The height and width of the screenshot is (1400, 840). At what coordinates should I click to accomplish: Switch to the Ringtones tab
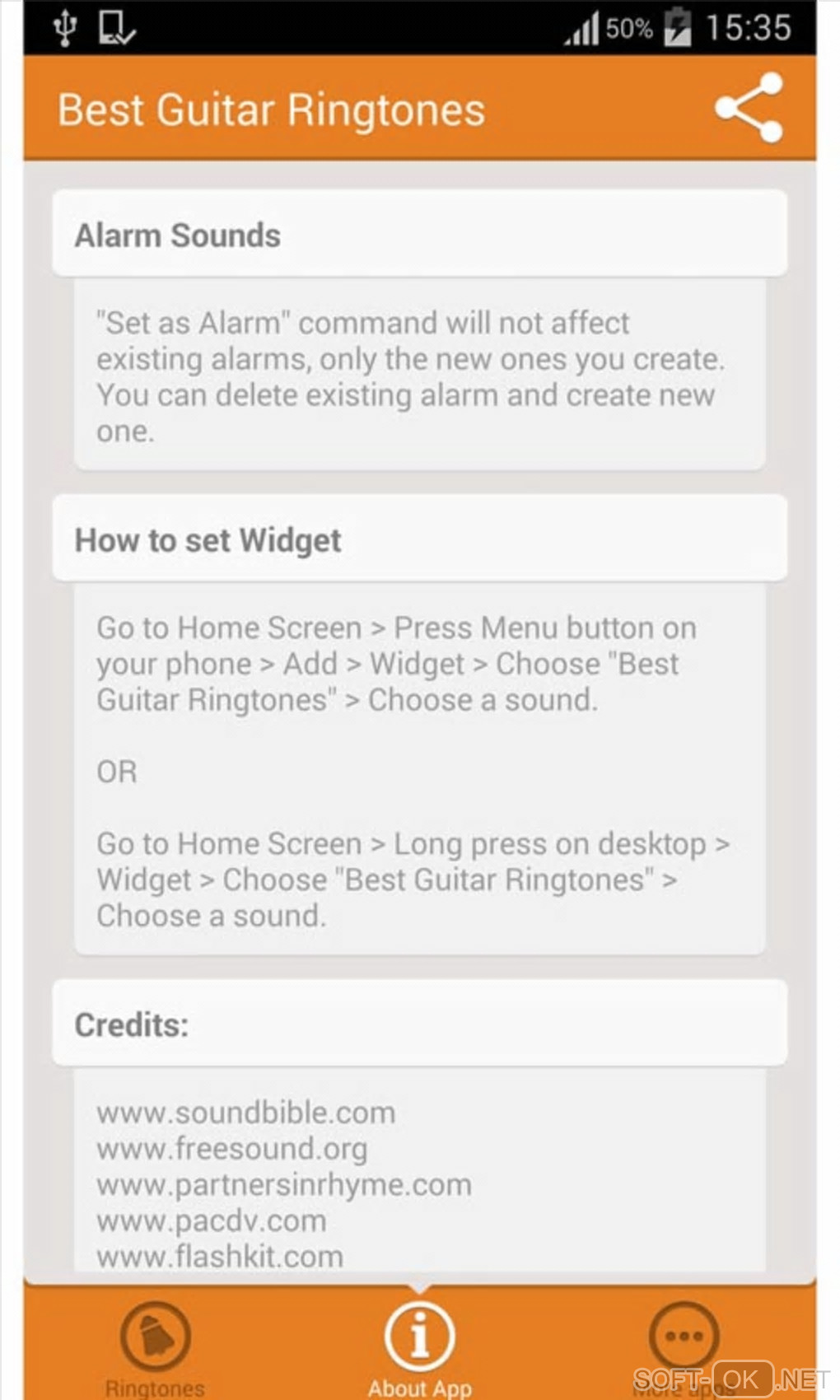tap(155, 1342)
